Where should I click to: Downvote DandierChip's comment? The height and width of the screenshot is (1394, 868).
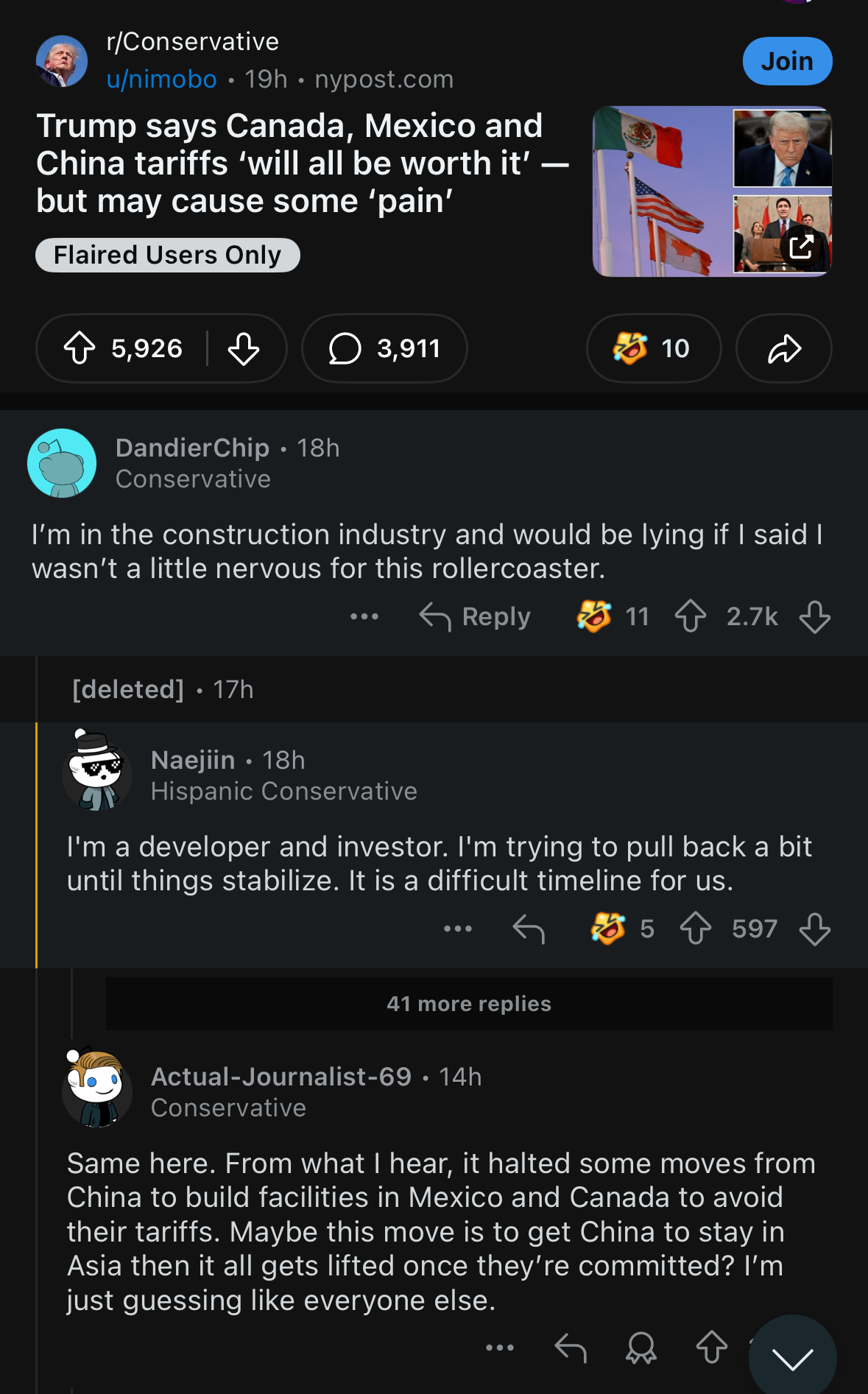coord(815,616)
